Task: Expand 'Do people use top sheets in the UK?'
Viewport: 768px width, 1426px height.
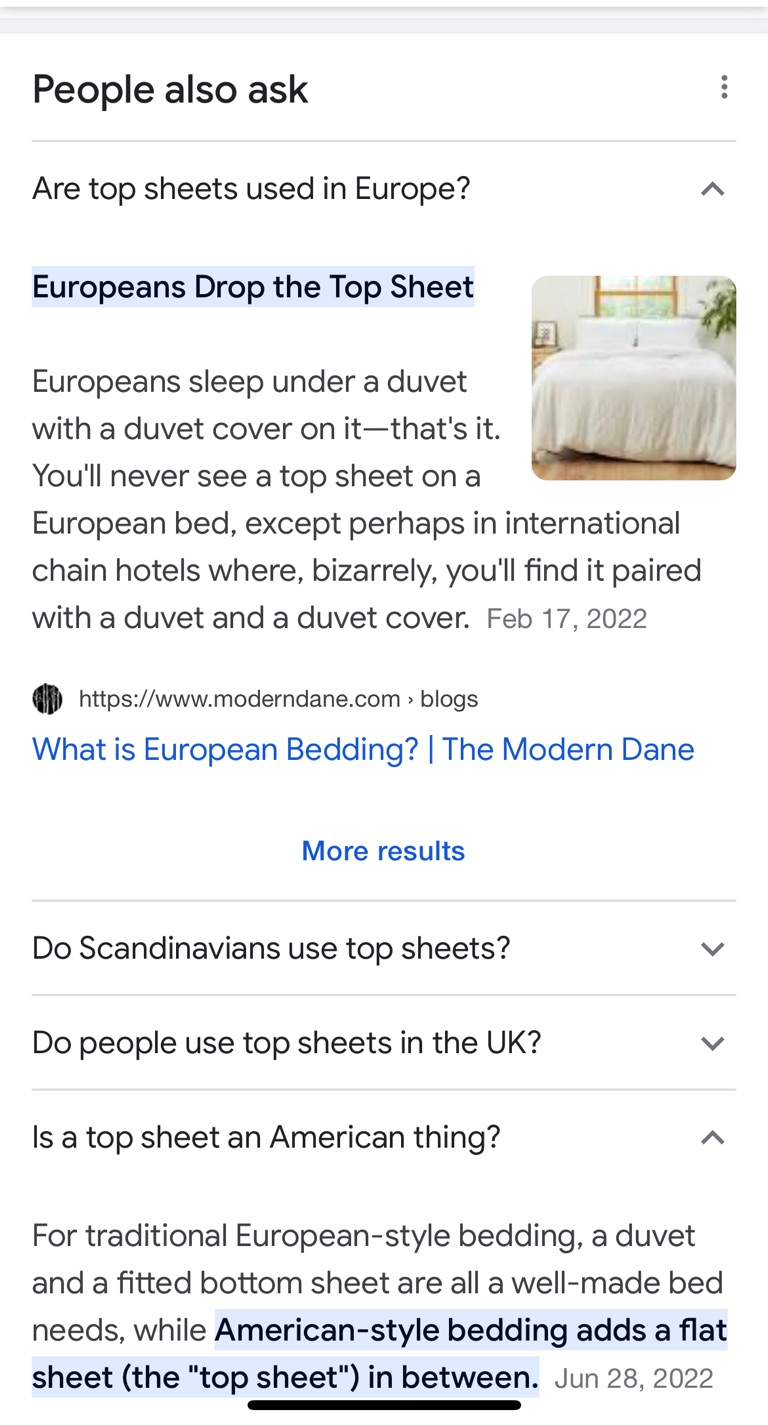Action: [712, 1043]
